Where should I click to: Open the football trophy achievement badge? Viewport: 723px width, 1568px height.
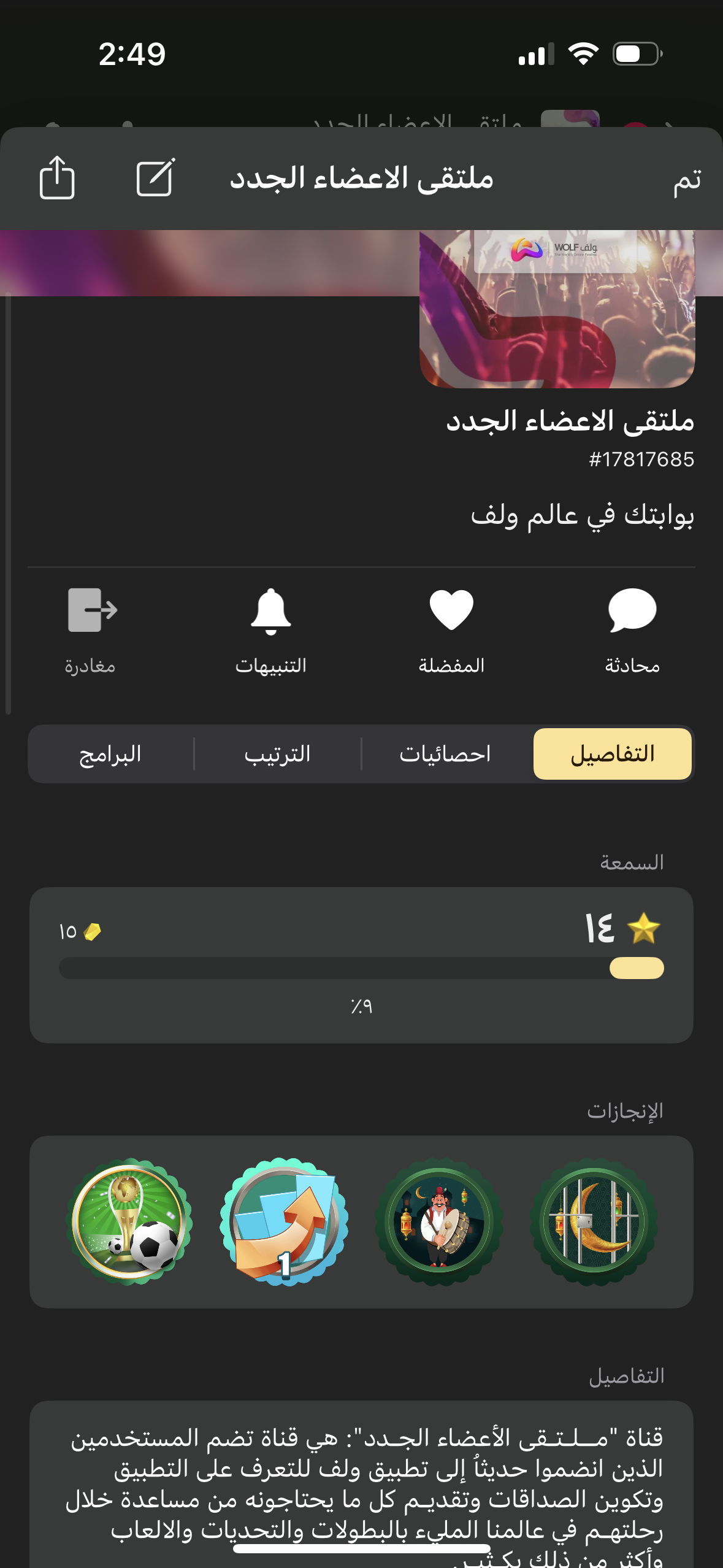tap(129, 1222)
